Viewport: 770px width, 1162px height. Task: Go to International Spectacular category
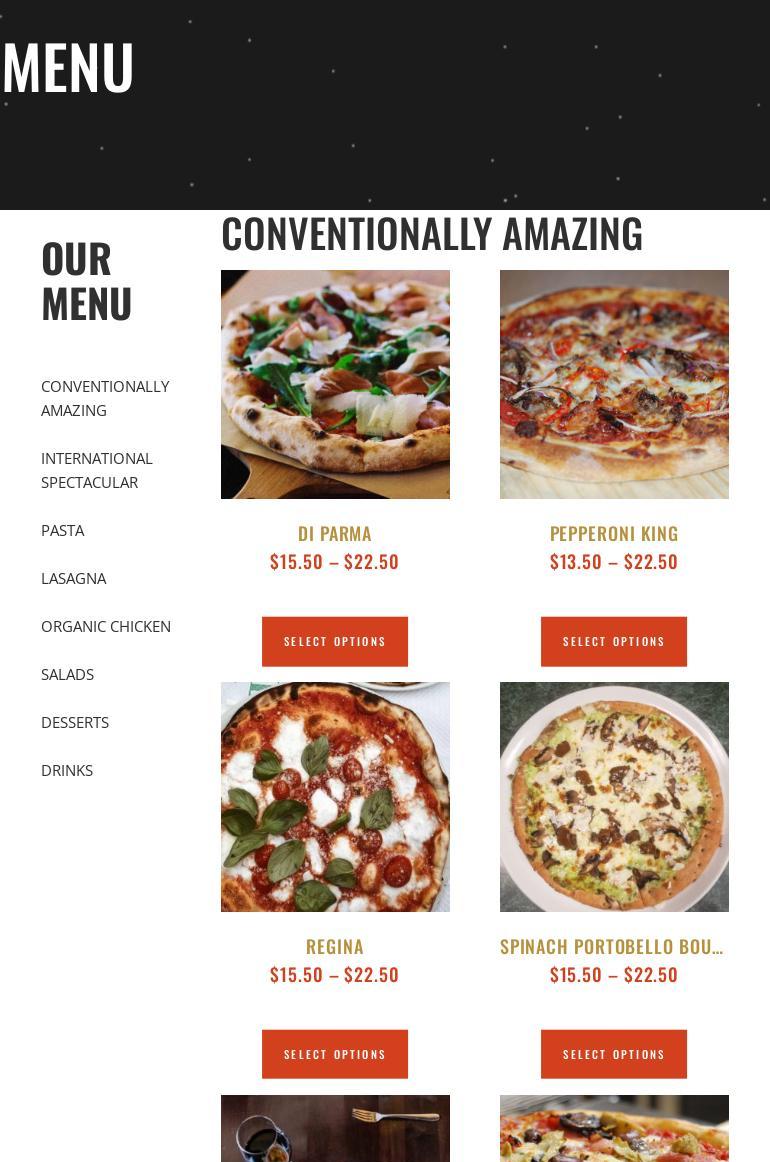(x=97, y=470)
